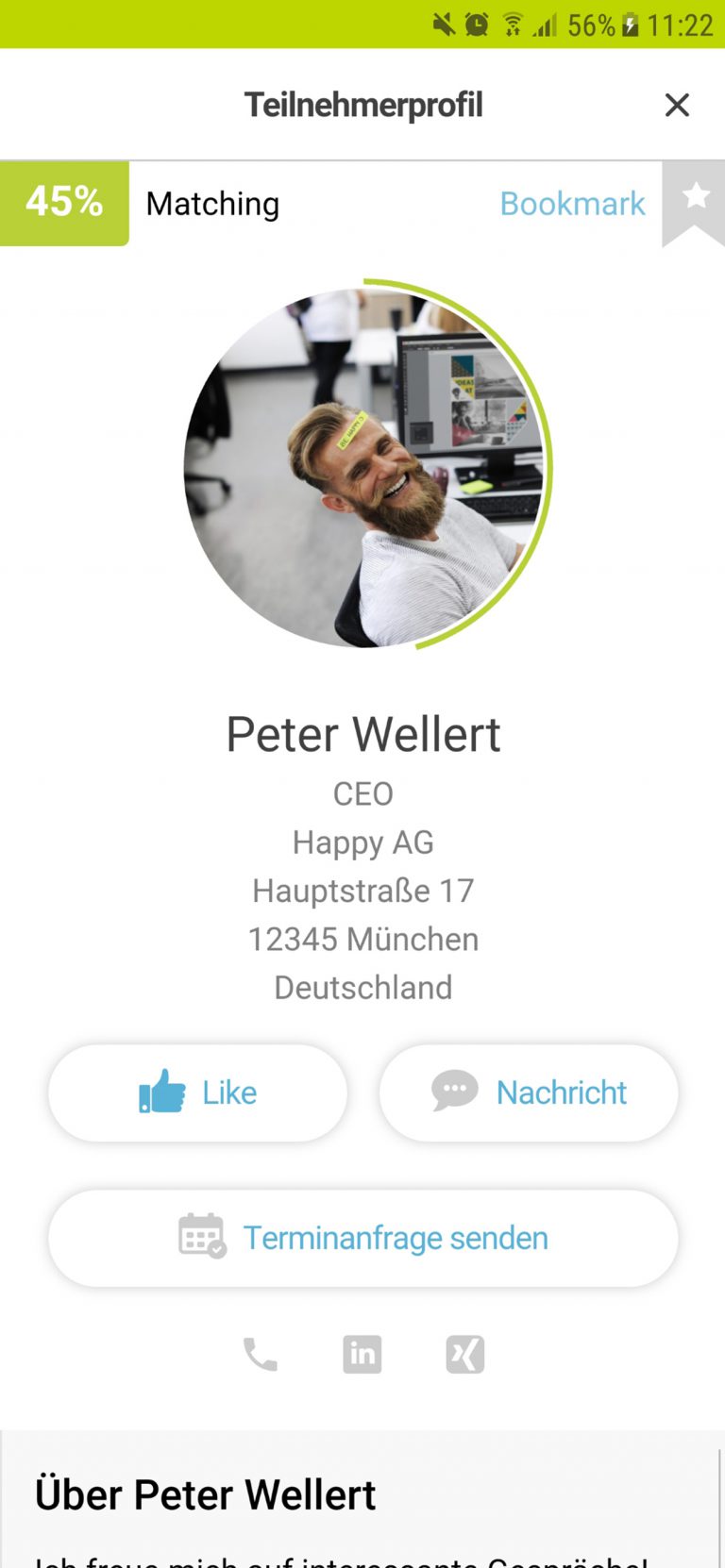725x1568 pixels.
Task: Click the 45% matching score badge
Action: (64, 202)
